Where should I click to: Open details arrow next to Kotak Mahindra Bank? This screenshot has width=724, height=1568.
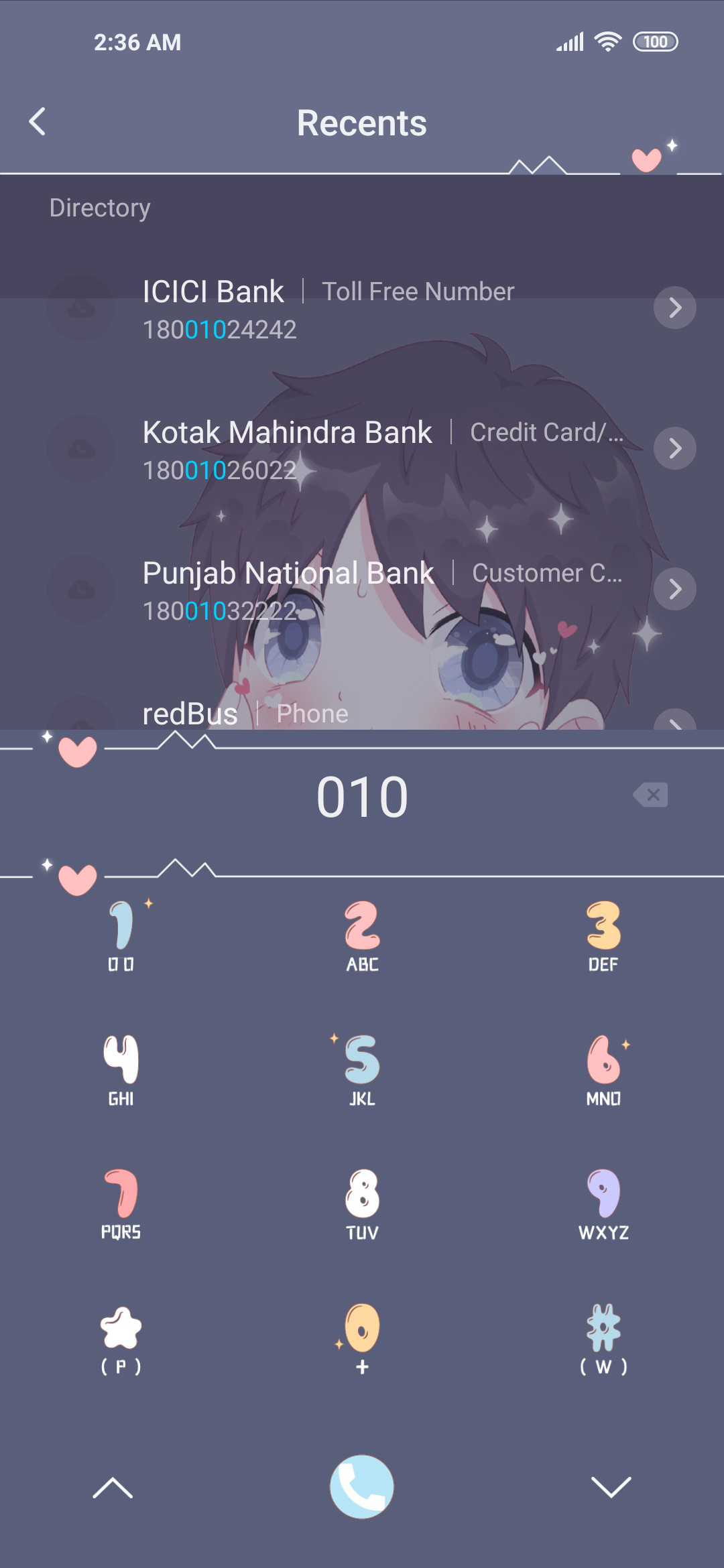point(674,448)
